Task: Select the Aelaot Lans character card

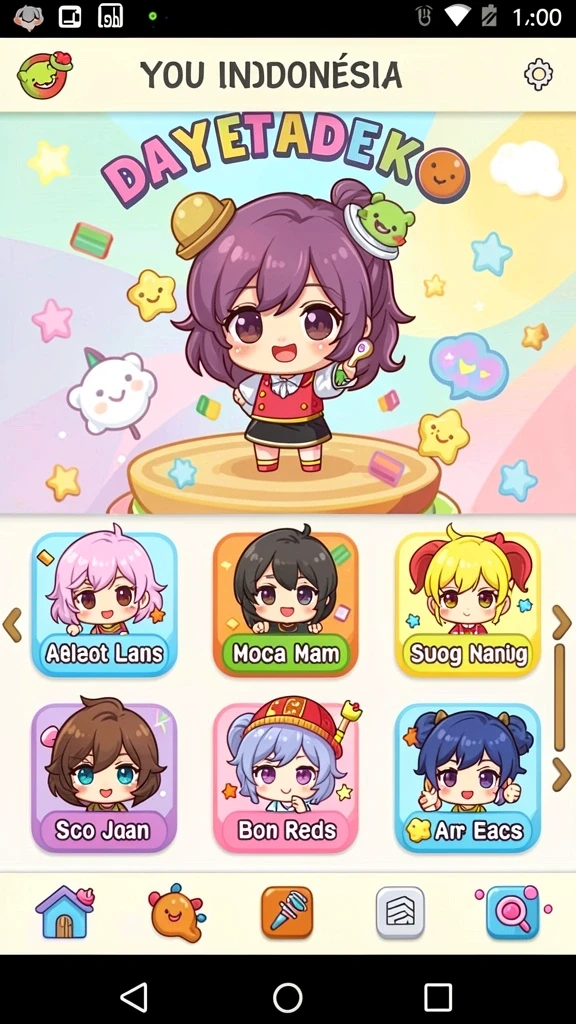Action: click(104, 603)
